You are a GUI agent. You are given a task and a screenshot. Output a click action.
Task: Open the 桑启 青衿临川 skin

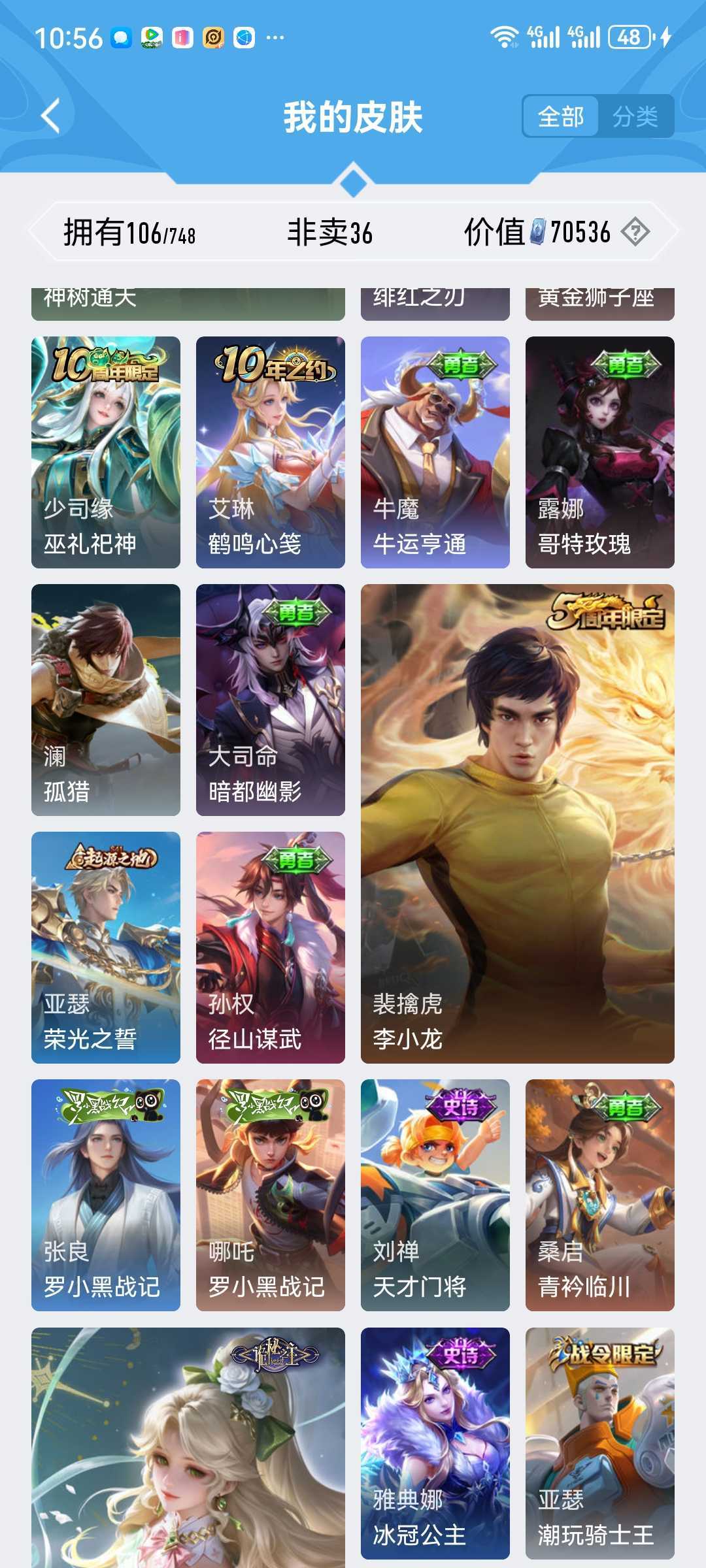(600, 1195)
